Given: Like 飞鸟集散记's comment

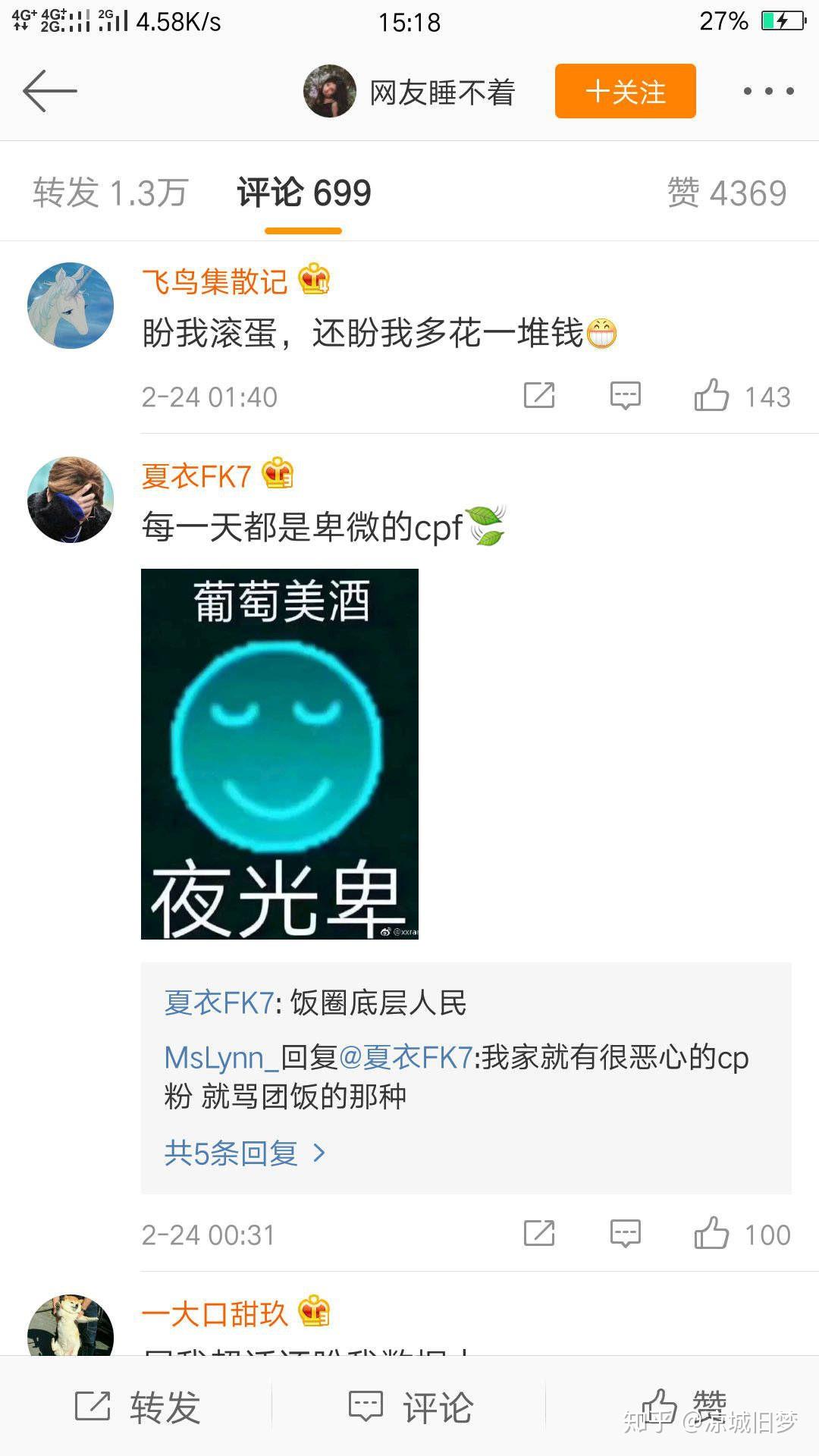Looking at the screenshot, I should [711, 396].
